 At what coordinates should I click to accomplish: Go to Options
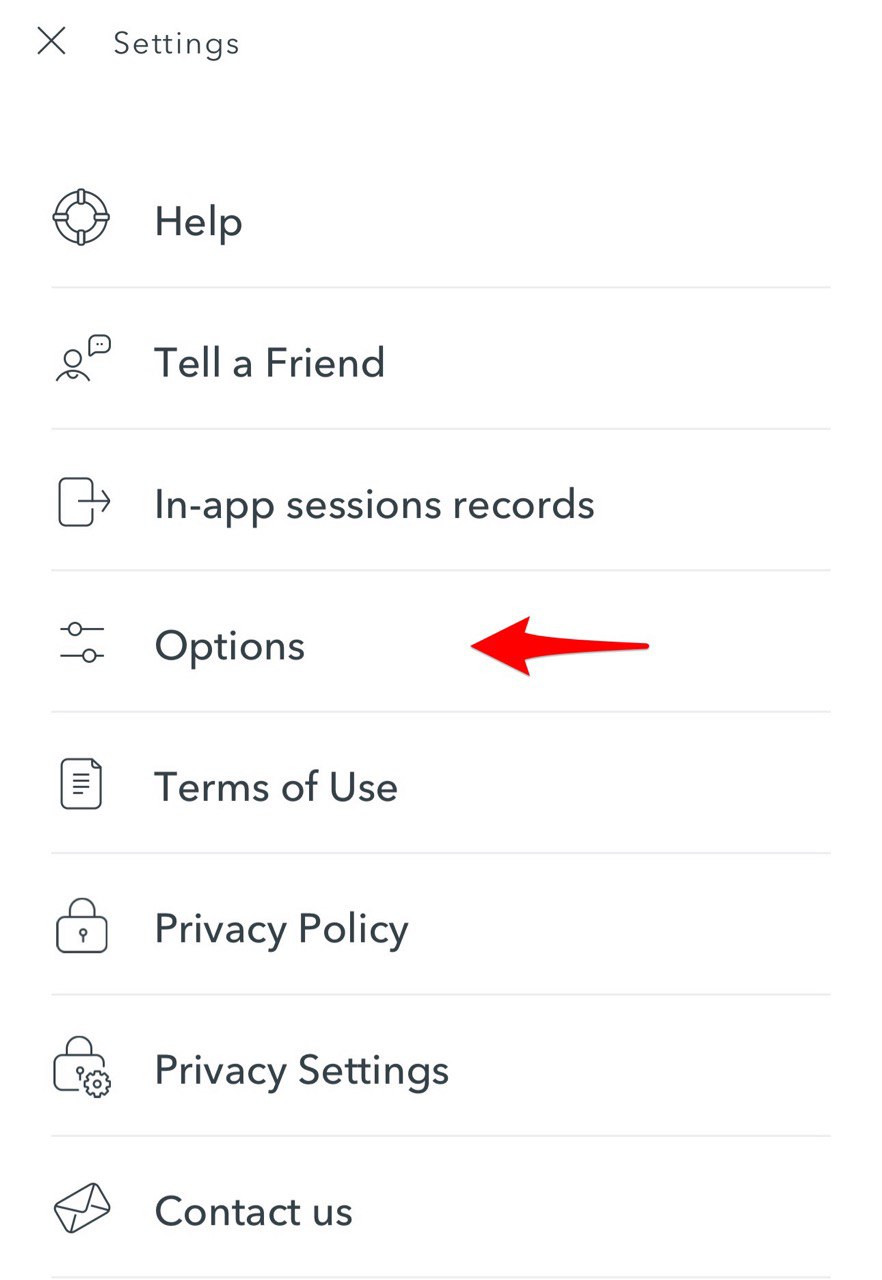229,646
